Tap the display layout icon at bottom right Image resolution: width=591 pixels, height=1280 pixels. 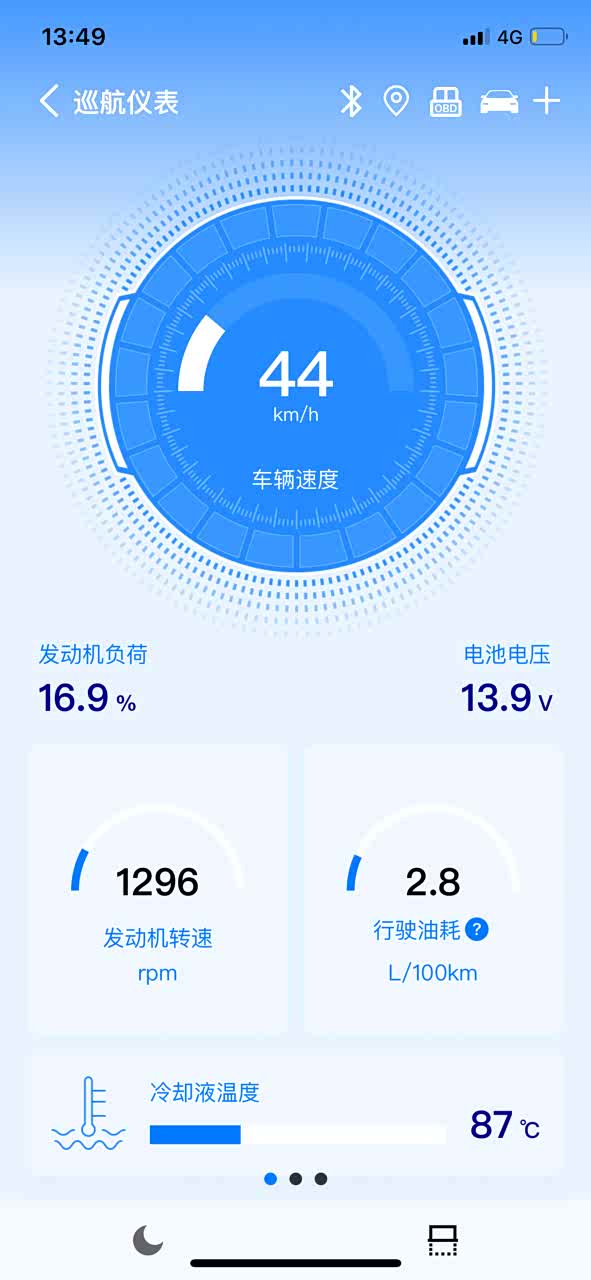(x=442, y=1240)
